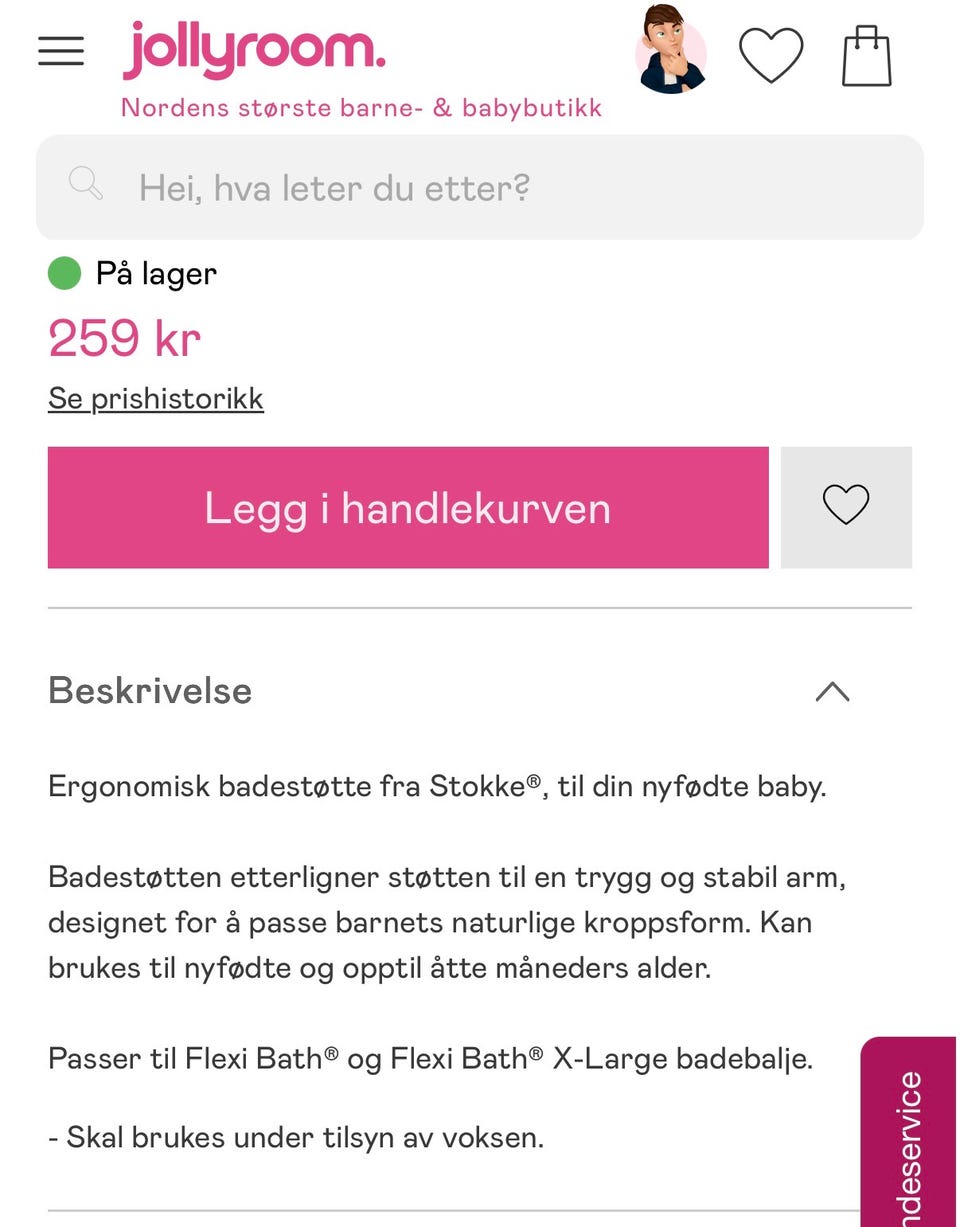Click the chevron next to Beskrivelse
Viewport: 960px width, 1227px height.
832,691
